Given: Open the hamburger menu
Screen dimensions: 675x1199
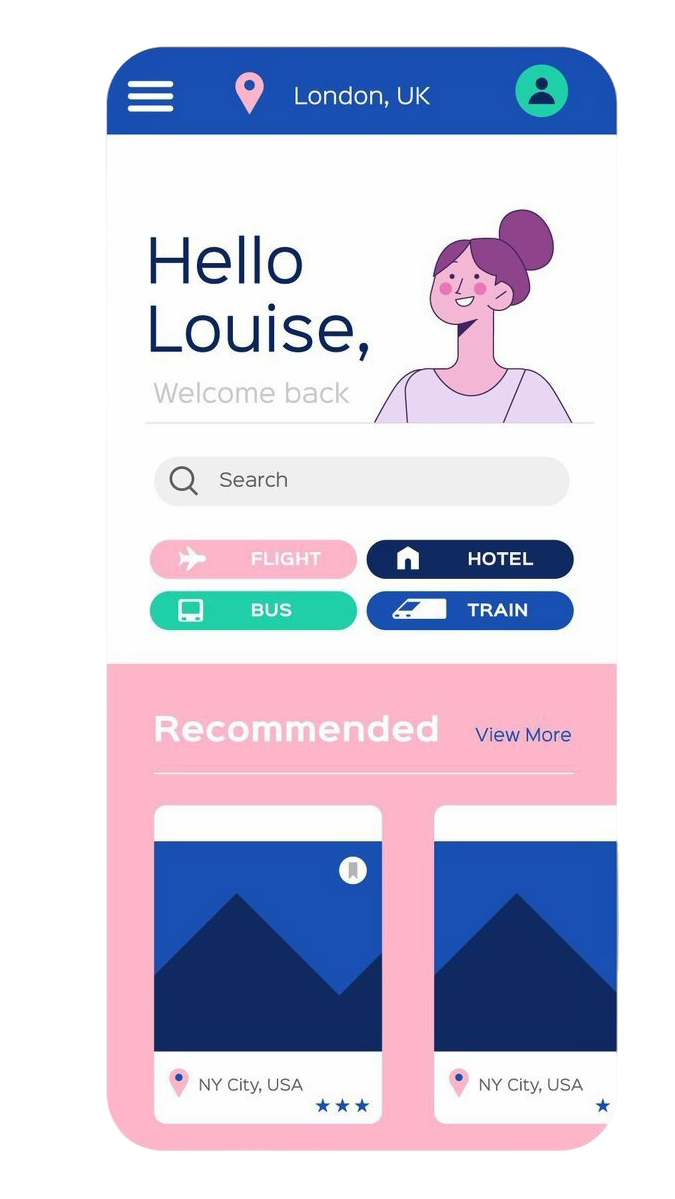Looking at the screenshot, I should click(150, 96).
